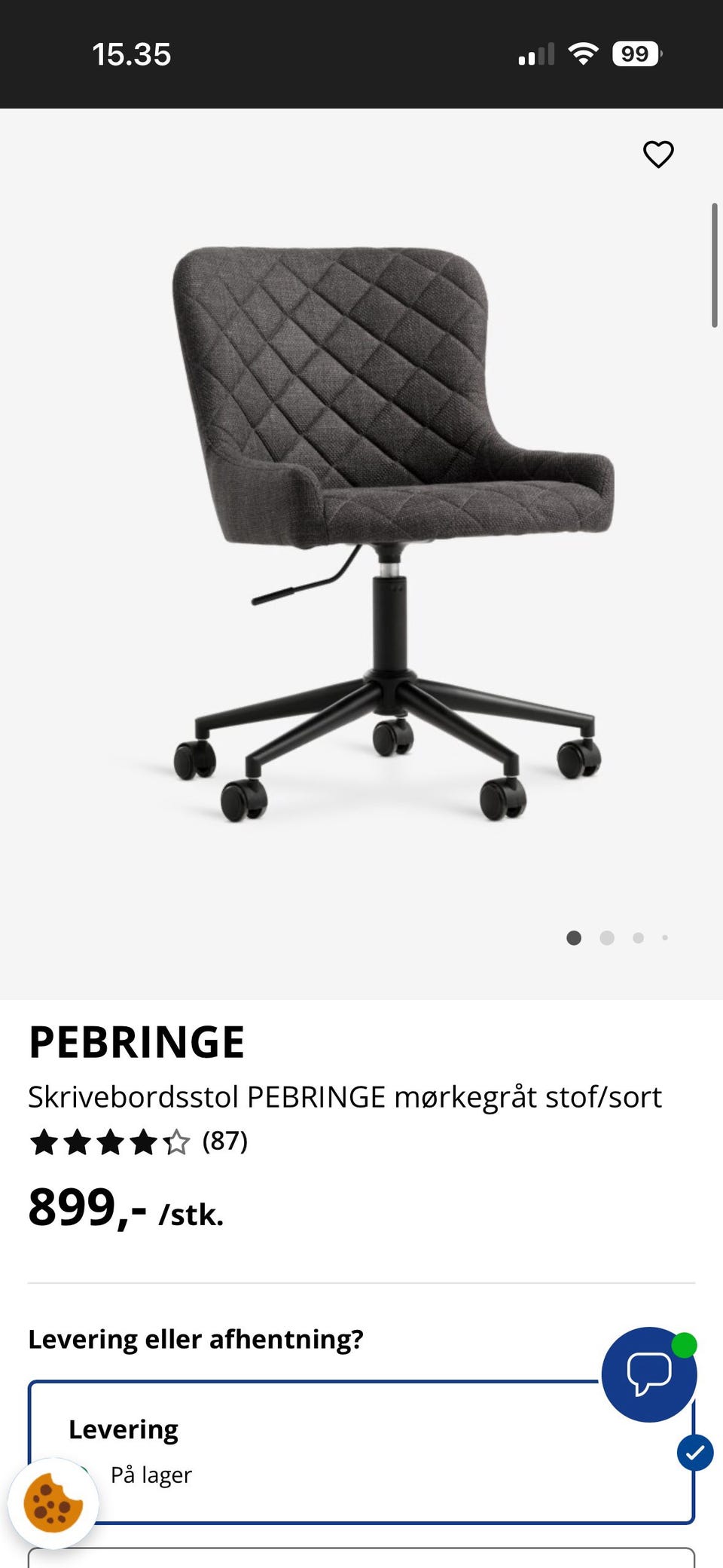Open the 87 customer reviews
Viewport: 723px width, 1568px height.
click(x=224, y=1141)
